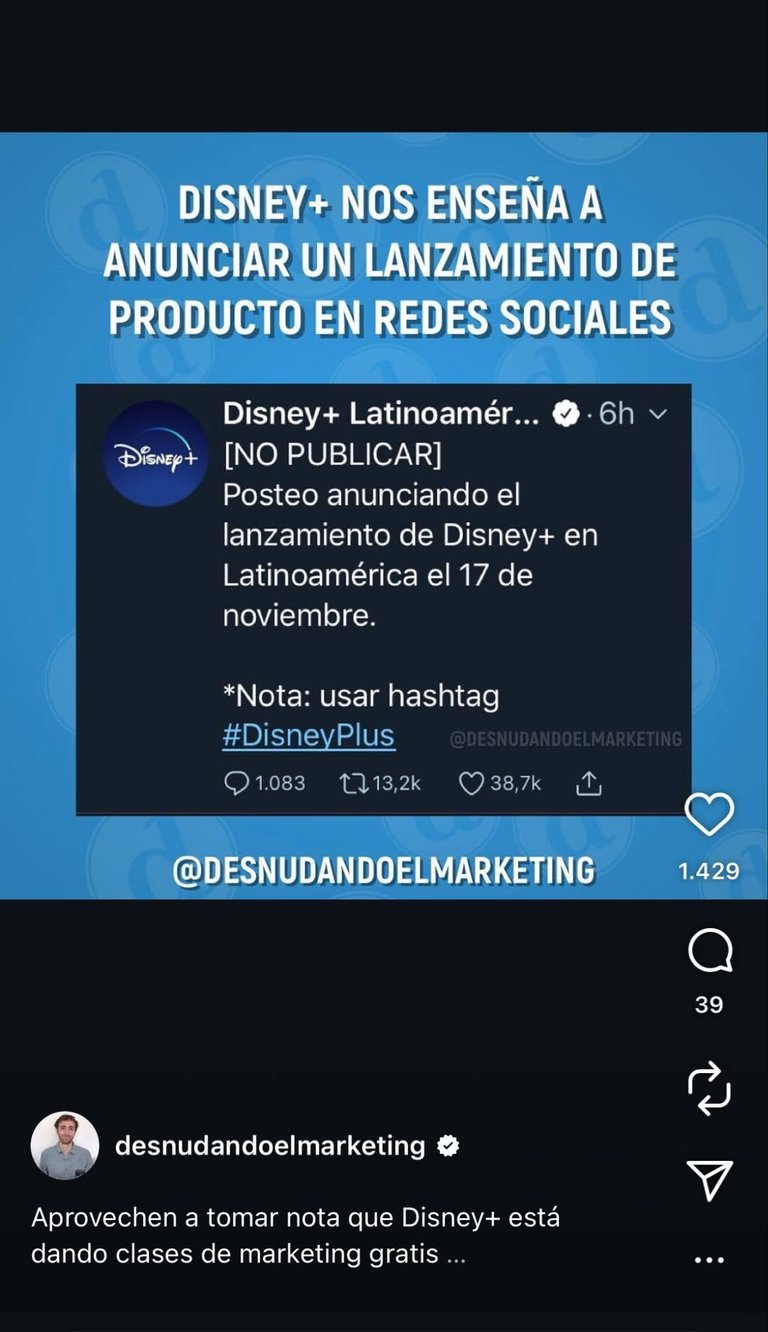Open the three-dot more options menu
The width and height of the screenshot is (768, 1332).
pyautogui.click(x=709, y=1260)
